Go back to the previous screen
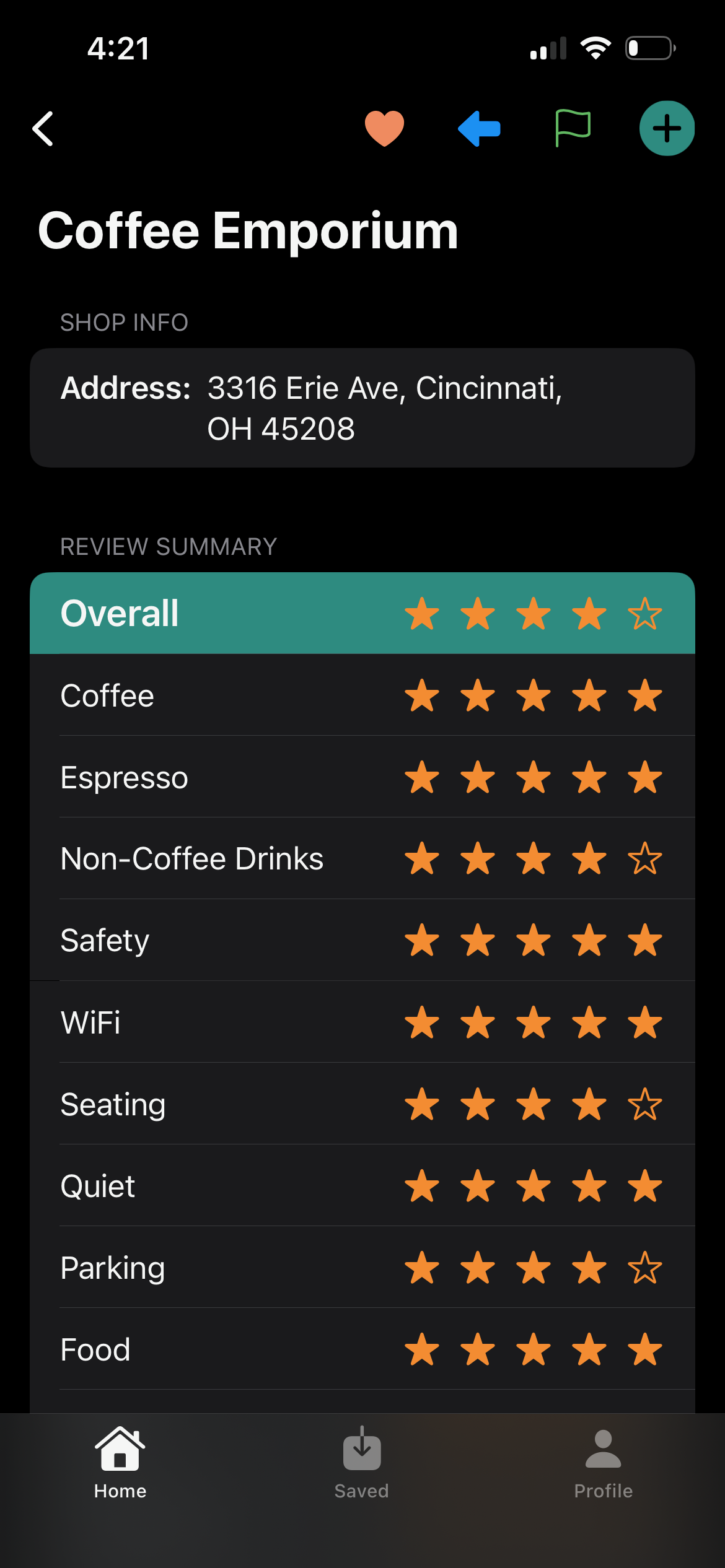This screenshot has height=1568, width=725. coord(43,129)
